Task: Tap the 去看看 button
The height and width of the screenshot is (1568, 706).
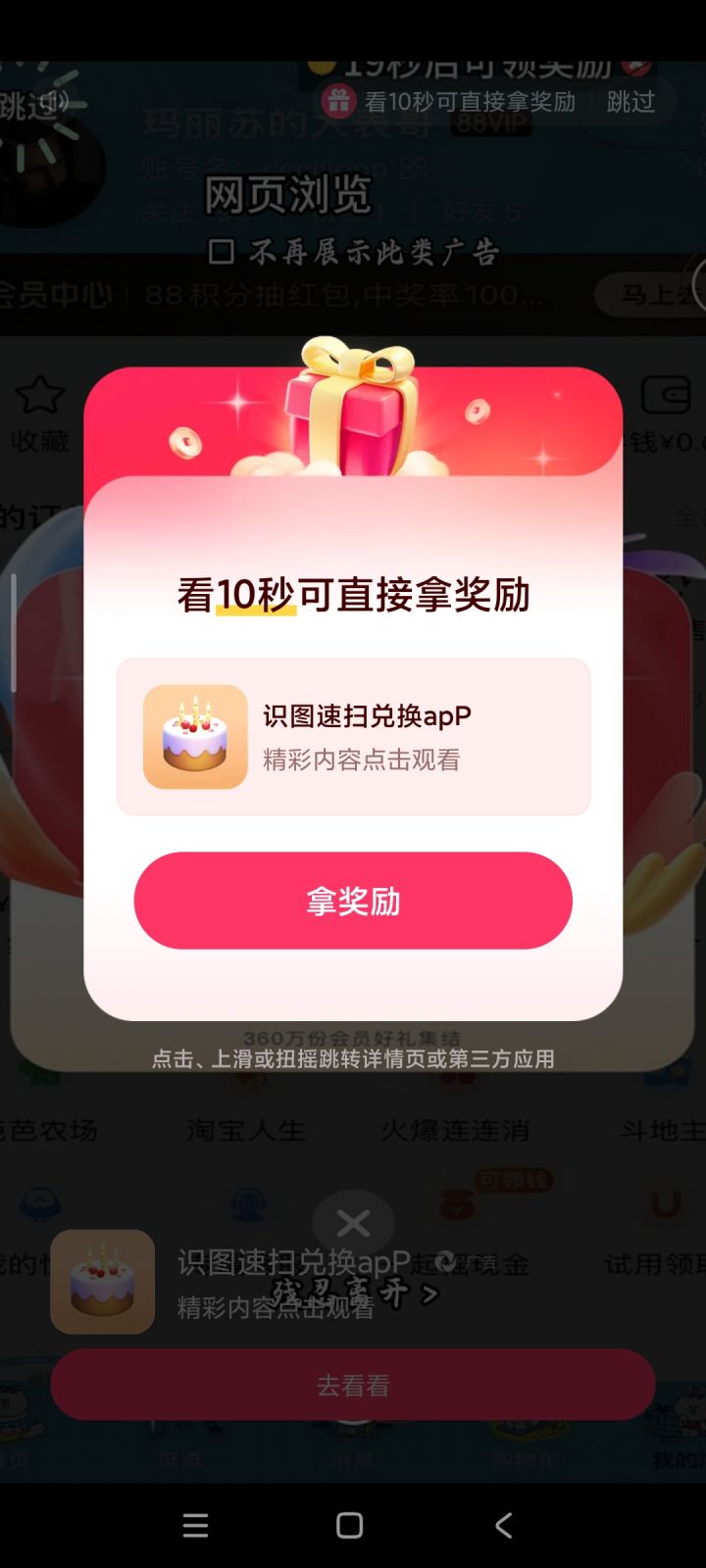Action: [x=353, y=1384]
